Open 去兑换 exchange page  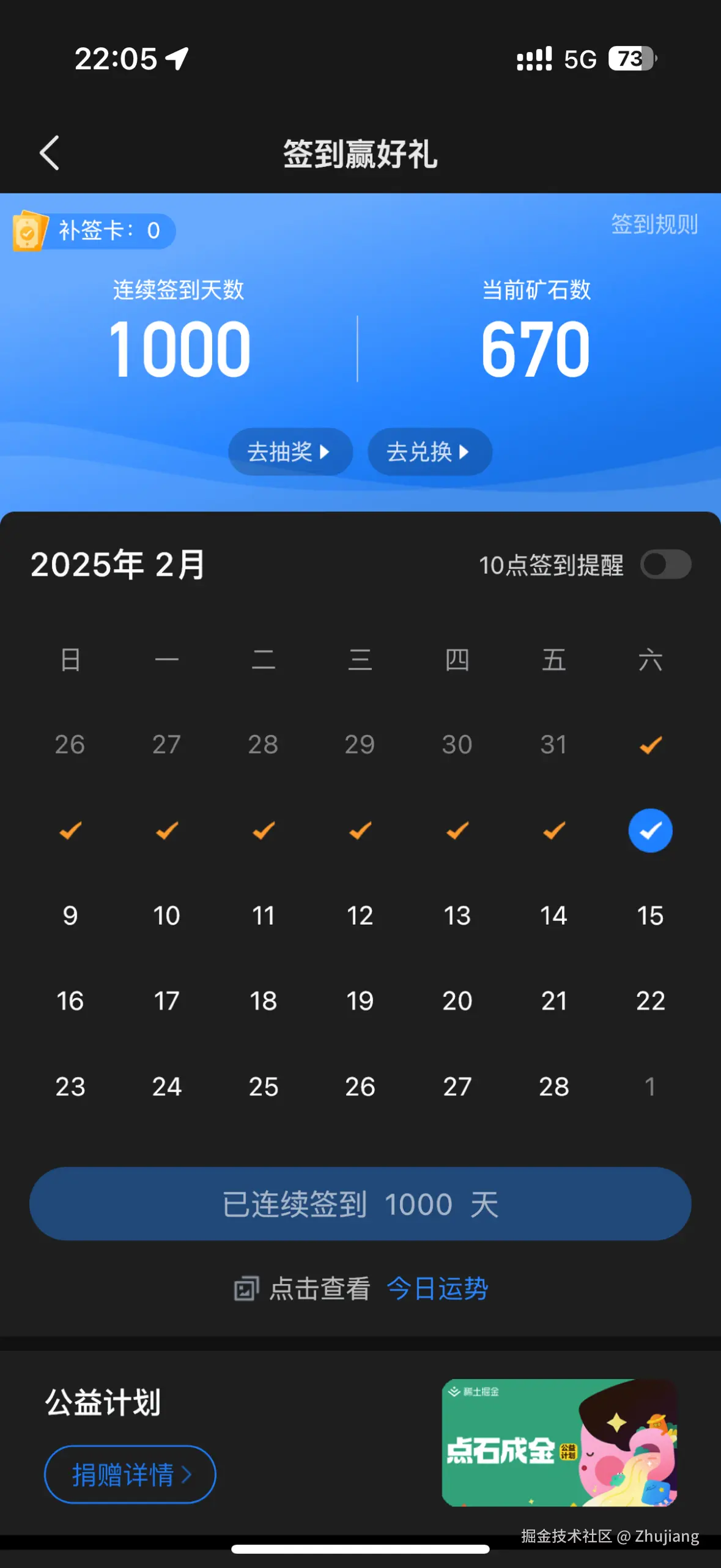pyautogui.click(x=429, y=451)
